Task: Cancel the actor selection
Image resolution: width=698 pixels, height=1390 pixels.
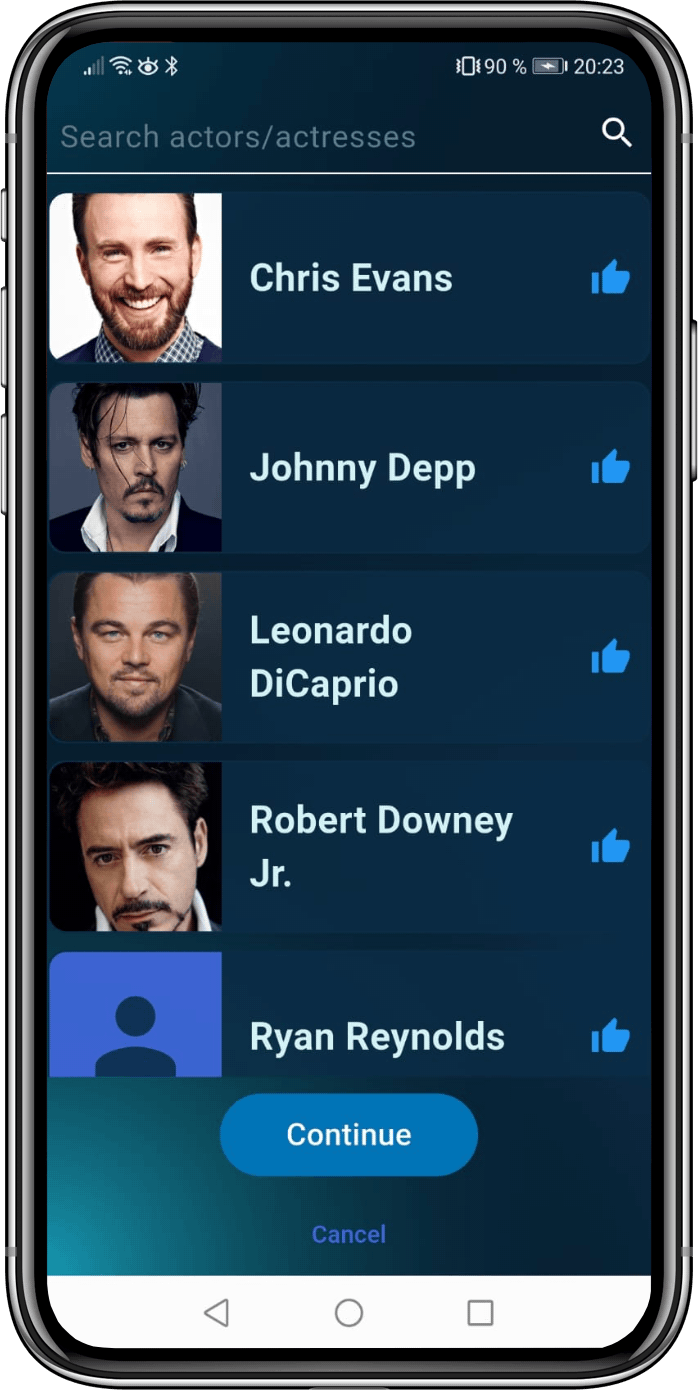Action: (x=349, y=1234)
